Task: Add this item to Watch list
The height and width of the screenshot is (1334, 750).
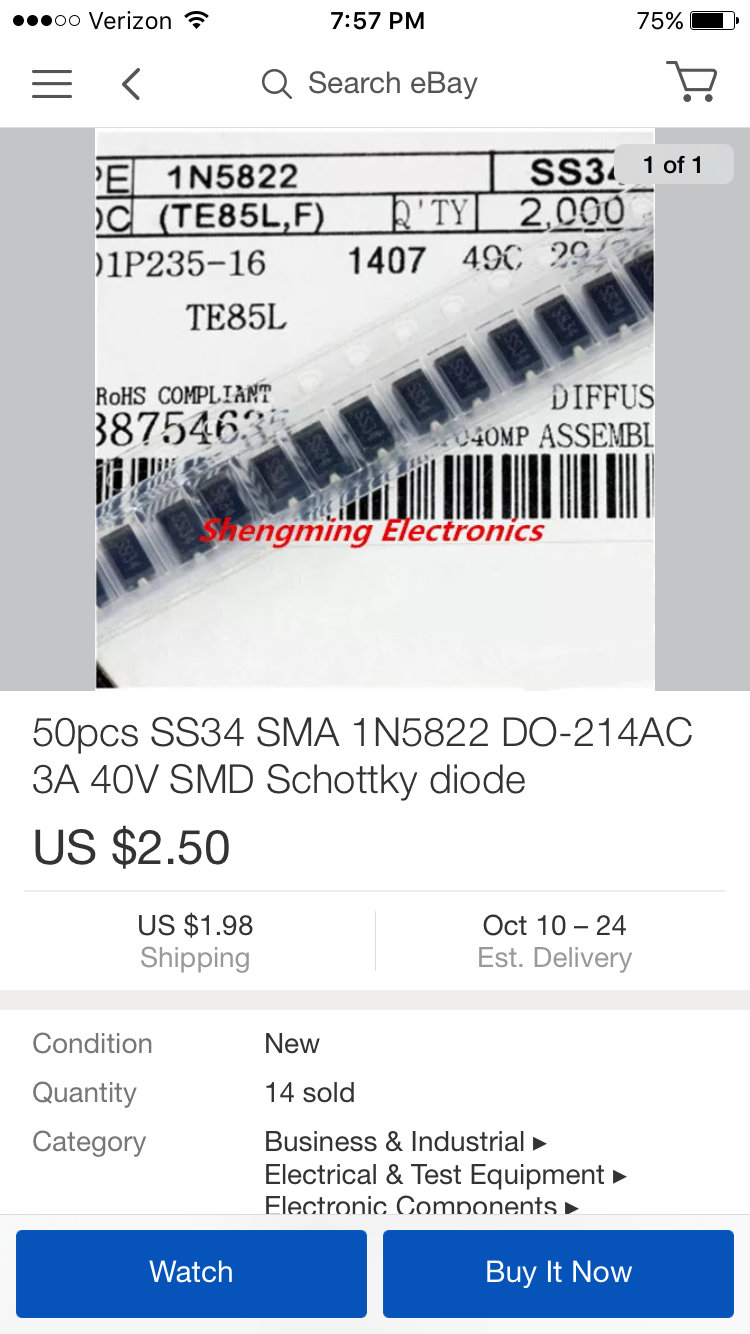Action: 191,1272
